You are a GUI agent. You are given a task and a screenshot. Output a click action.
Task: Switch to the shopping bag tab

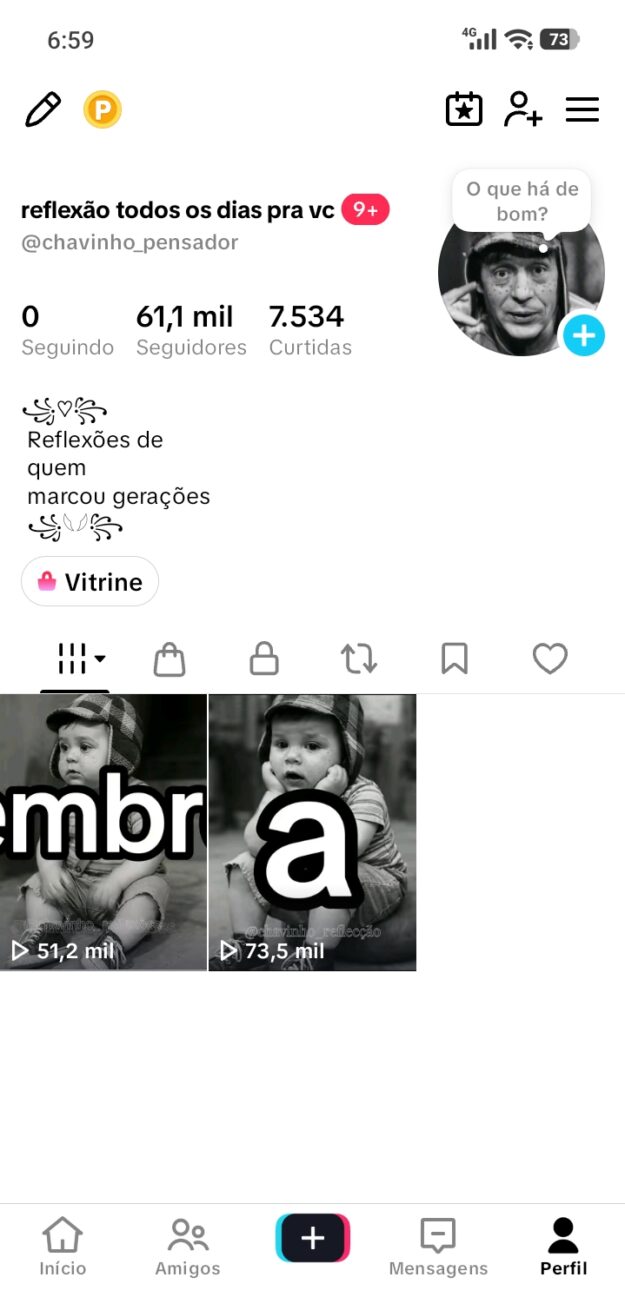(x=170, y=659)
